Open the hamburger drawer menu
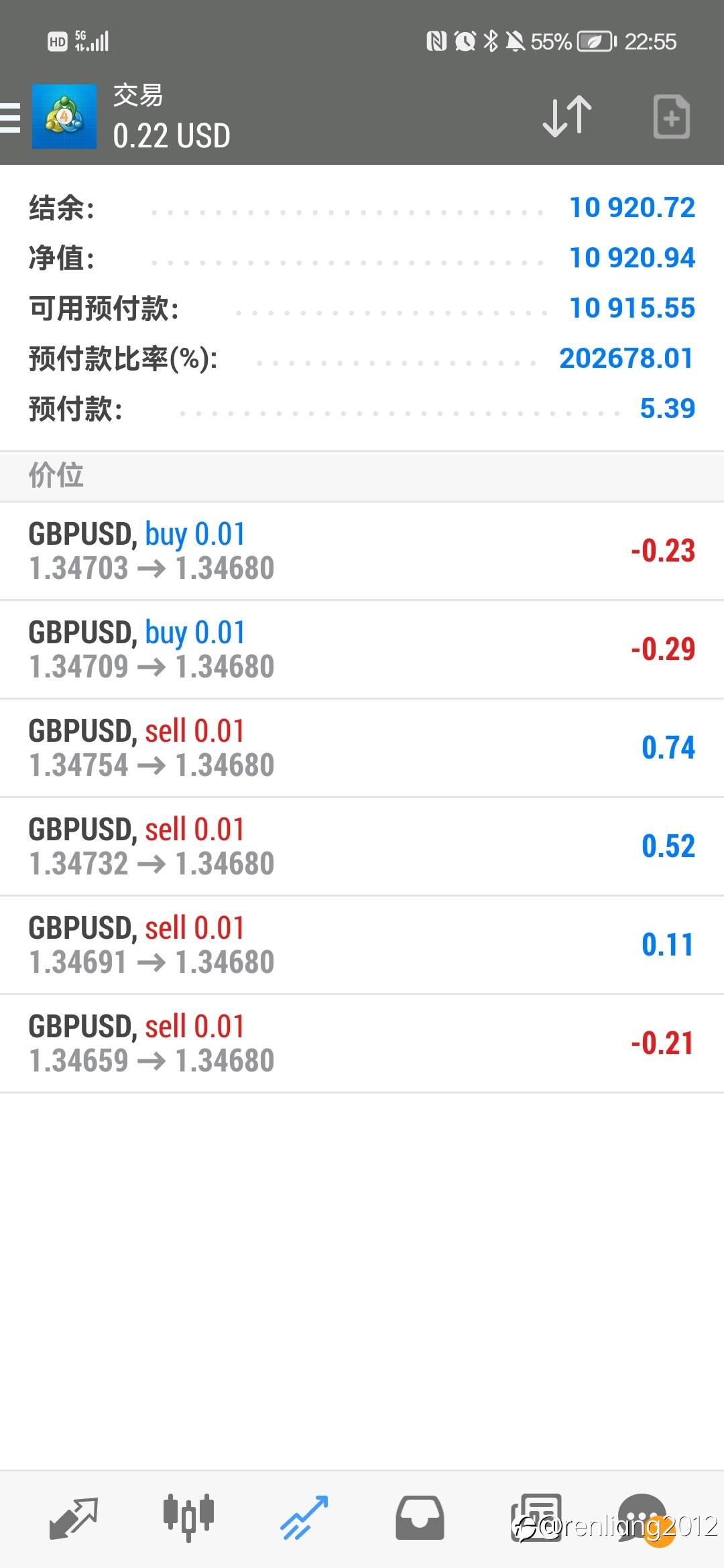Viewport: 724px width, 1568px height. click(x=10, y=118)
